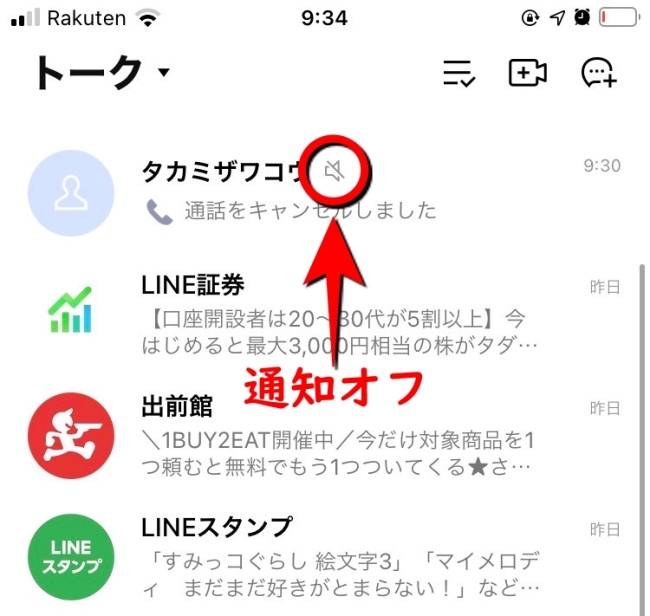Expand the トーク dropdown header
The width and height of the screenshot is (650, 616).
click(x=101, y=73)
